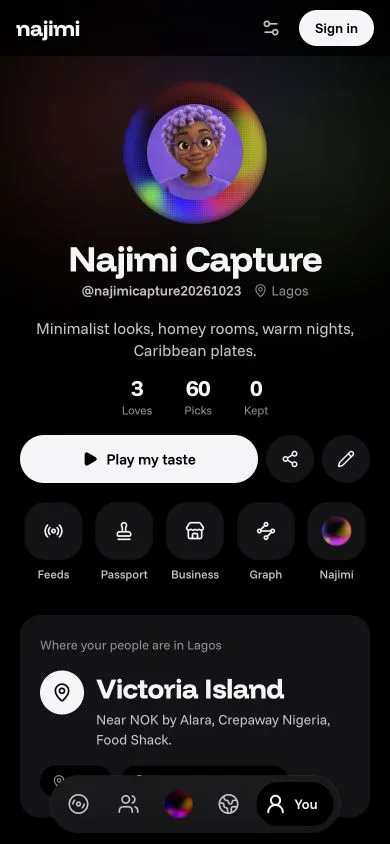Open Passport
Screen dimensions: 390x844
124,541
